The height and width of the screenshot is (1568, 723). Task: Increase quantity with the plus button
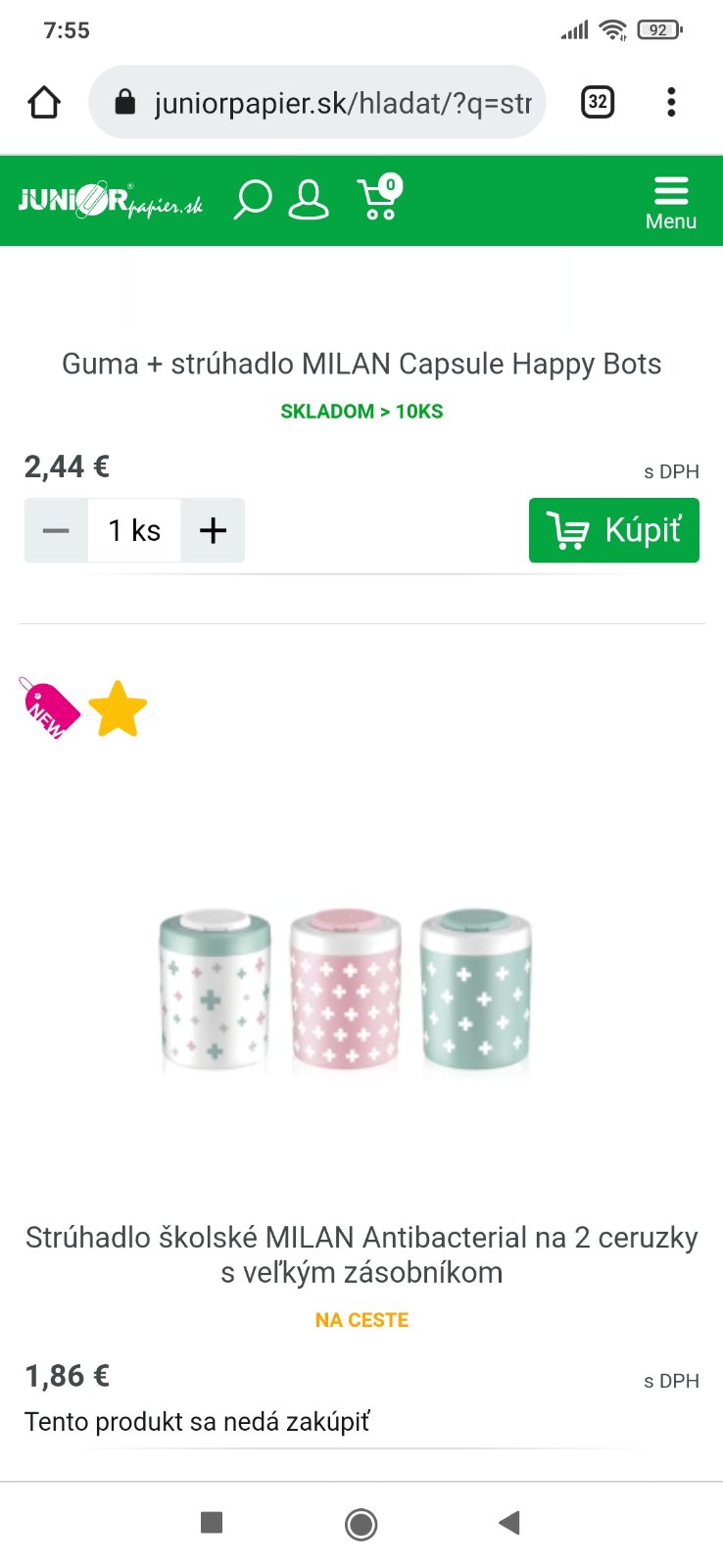click(x=213, y=530)
